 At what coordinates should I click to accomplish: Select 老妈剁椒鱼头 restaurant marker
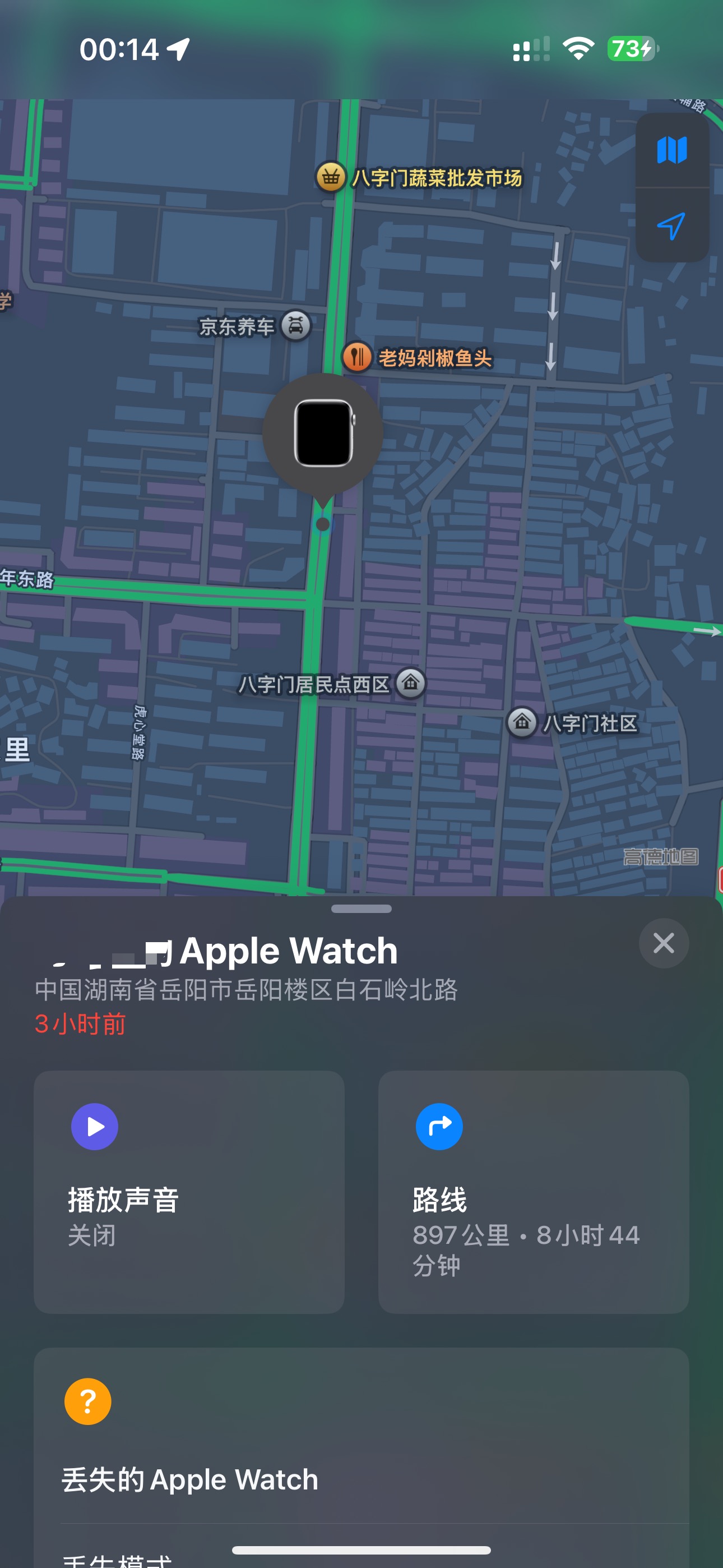[357, 357]
